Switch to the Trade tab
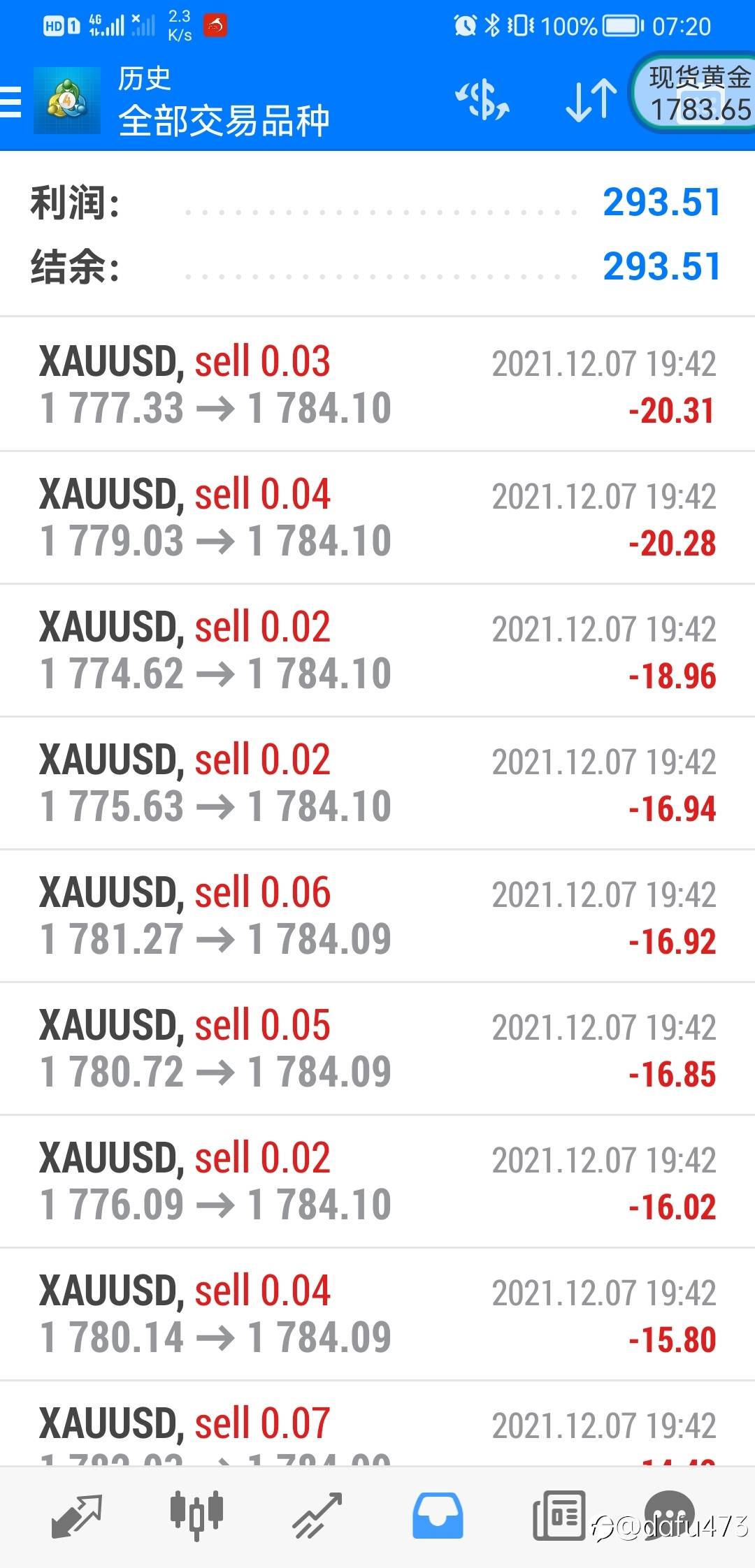The width and height of the screenshot is (755, 1568). pos(317,1516)
